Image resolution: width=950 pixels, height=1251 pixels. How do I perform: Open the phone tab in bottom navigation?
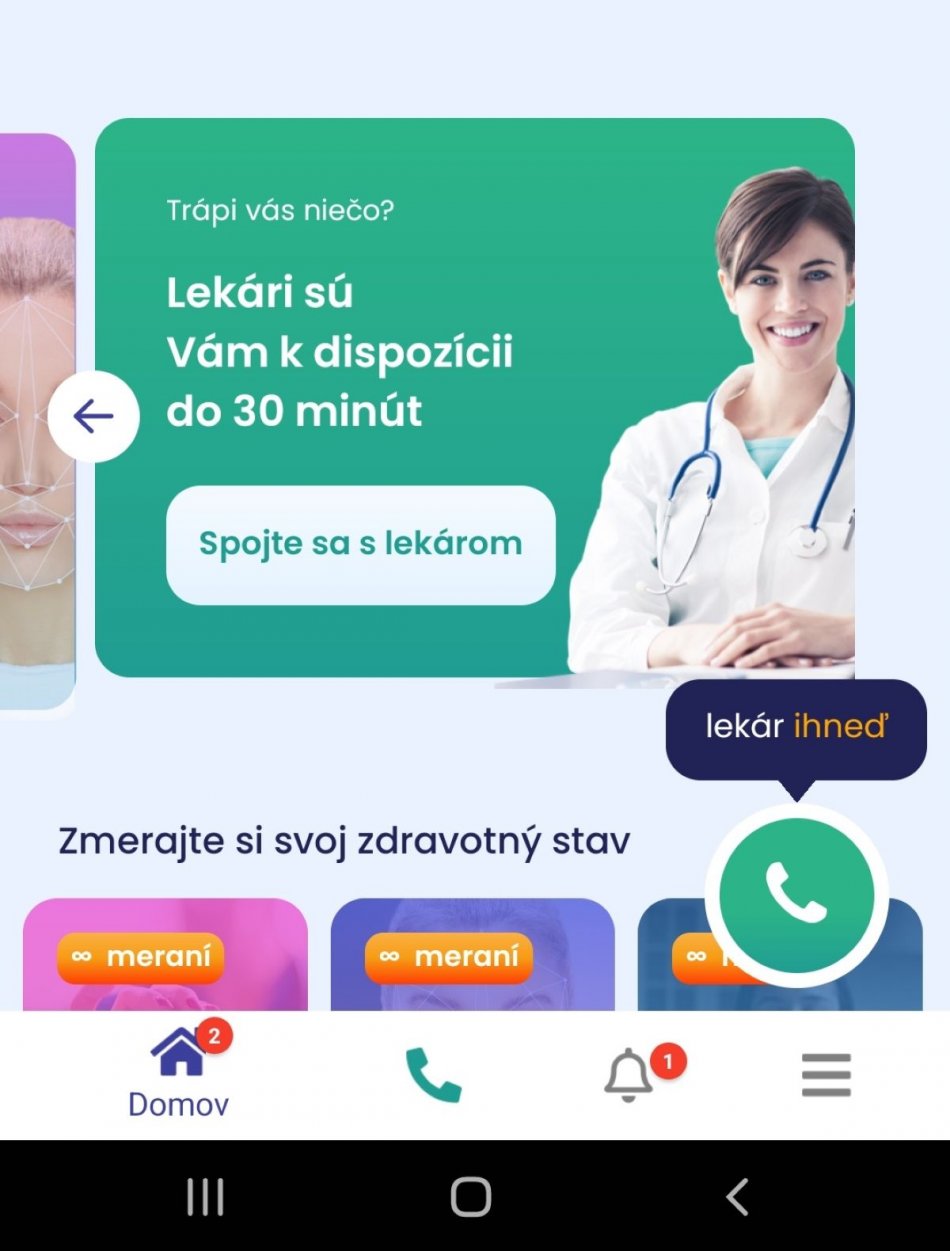433,1075
